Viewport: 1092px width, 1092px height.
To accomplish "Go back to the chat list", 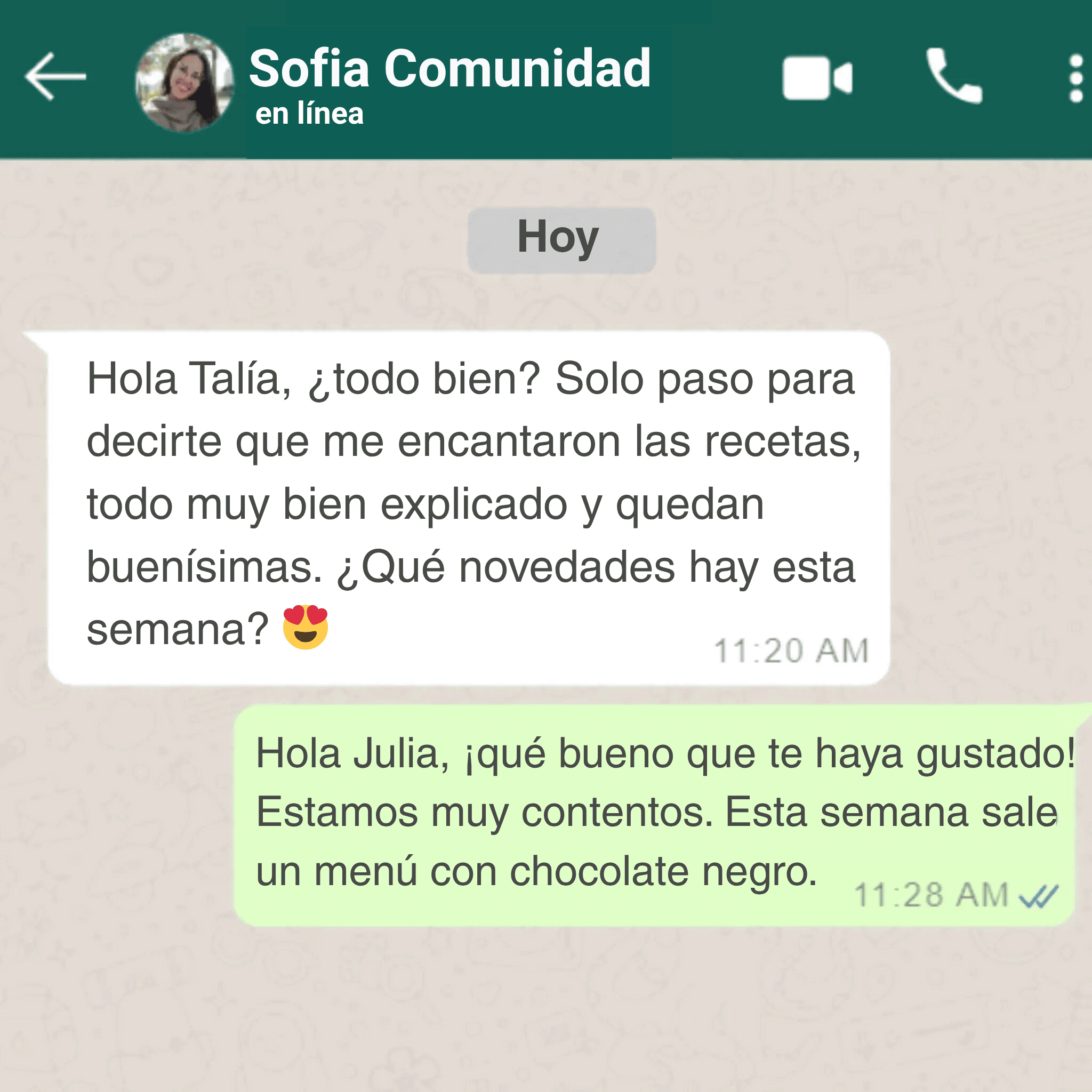I will (x=55, y=77).
